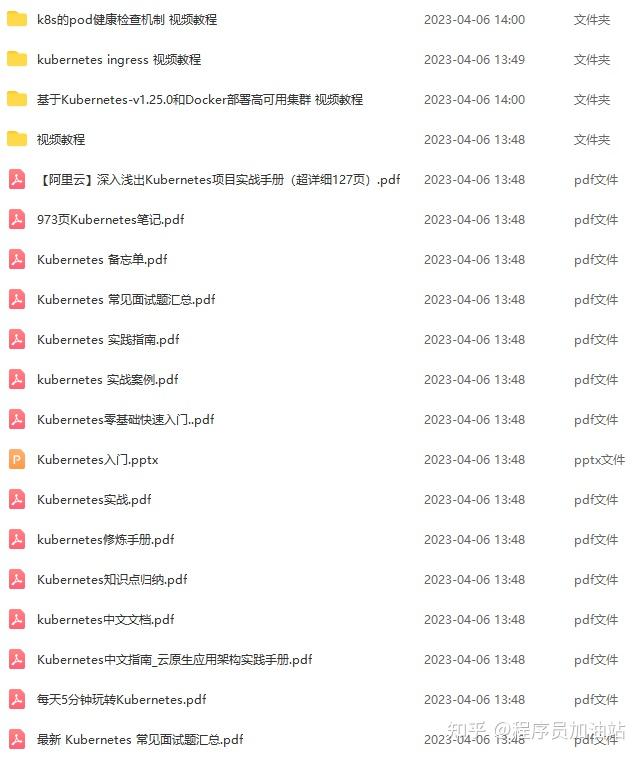Open Kubernetes知识点归纳.pdf
The height and width of the screenshot is (758, 642).
pos(112,580)
